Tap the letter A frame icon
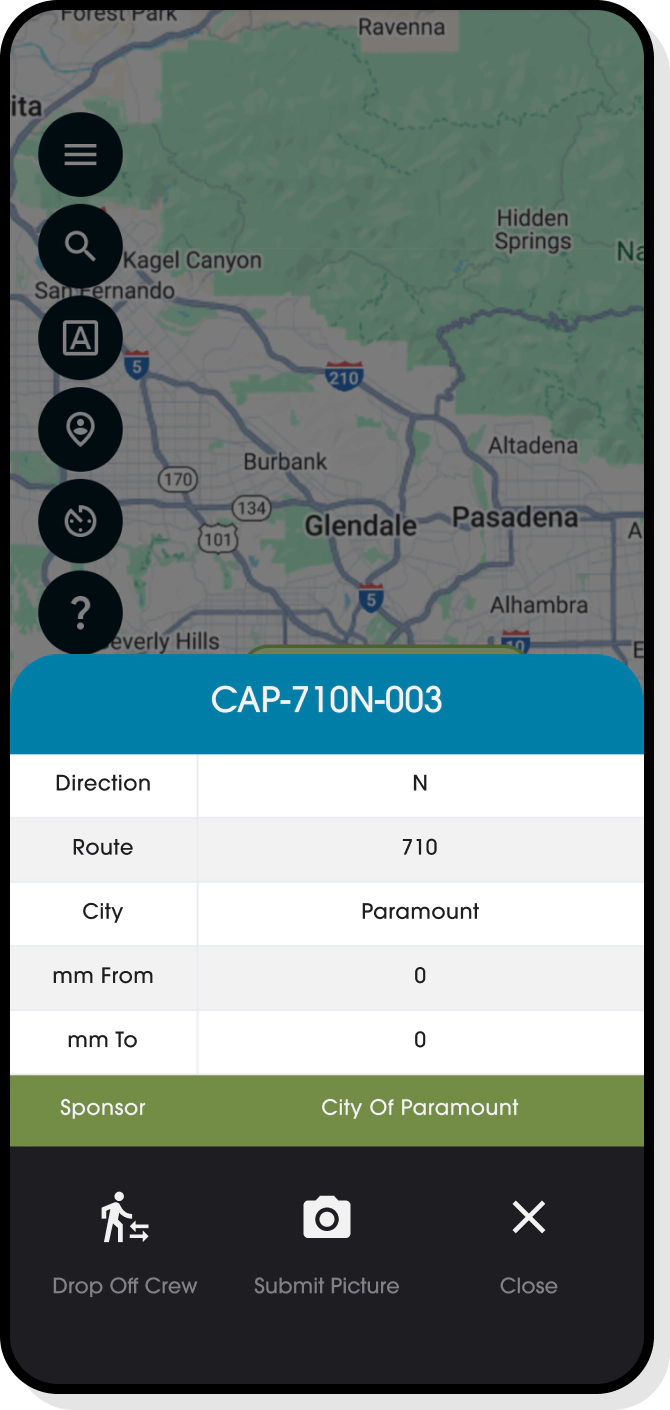This screenshot has height=1410, width=670. 80,338
